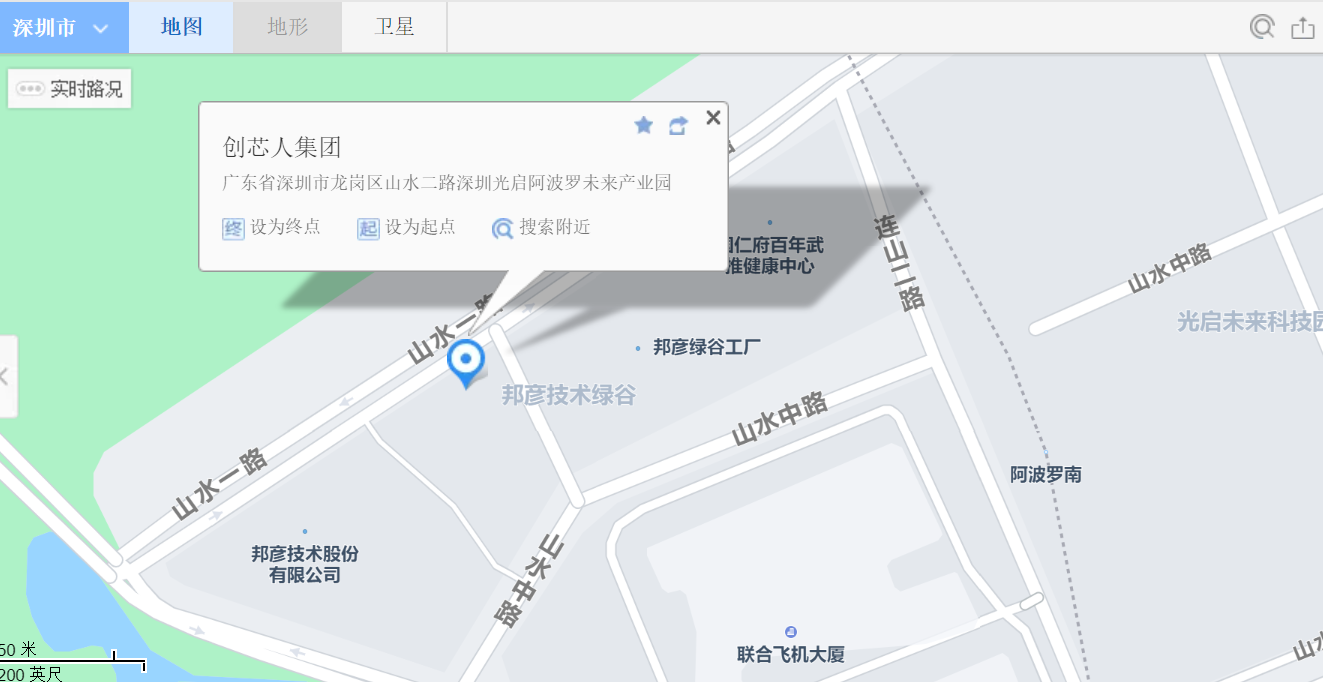Select the 邦彦绿谷工厂 map label
1323x682 pixels.
click(706, 348)
